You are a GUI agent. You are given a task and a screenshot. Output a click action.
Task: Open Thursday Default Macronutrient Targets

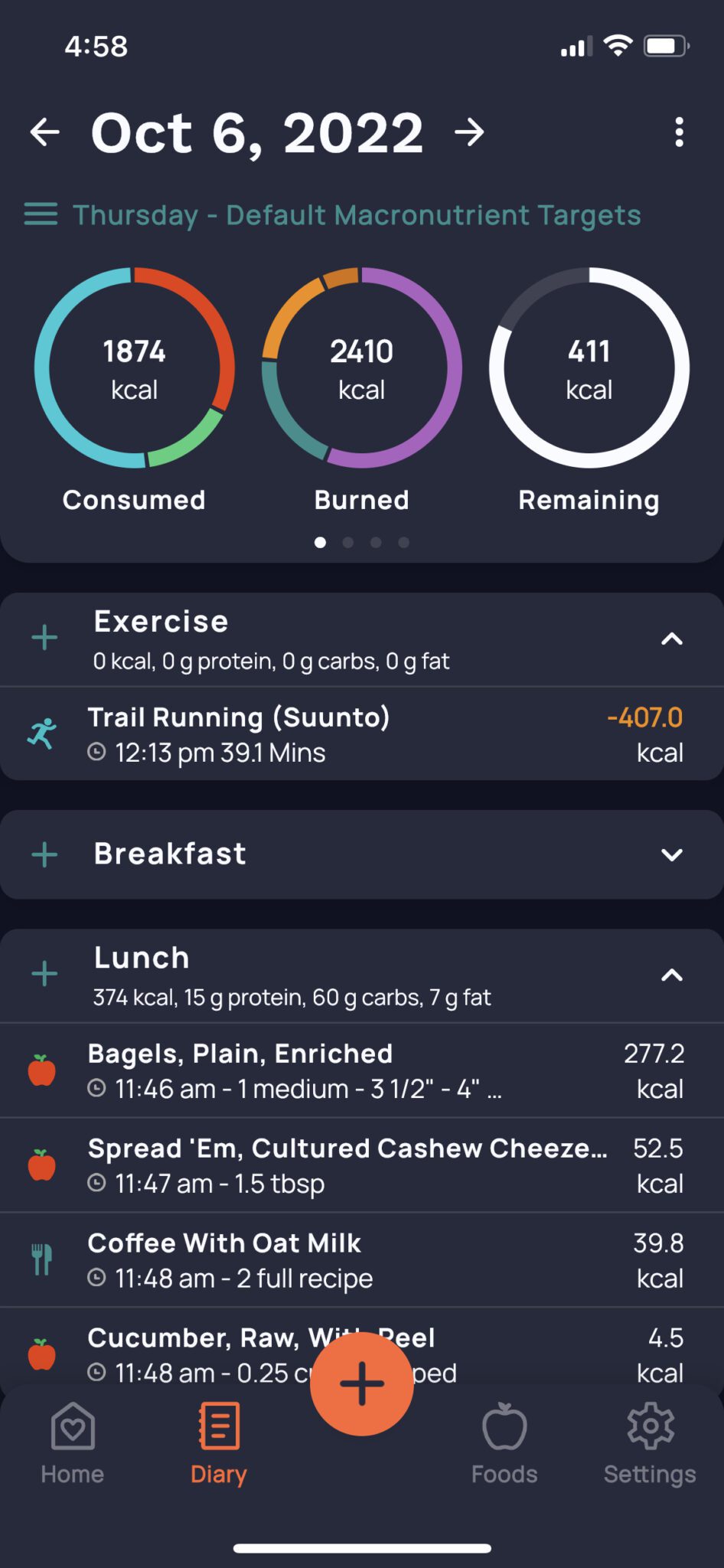[x=333, y=215]
